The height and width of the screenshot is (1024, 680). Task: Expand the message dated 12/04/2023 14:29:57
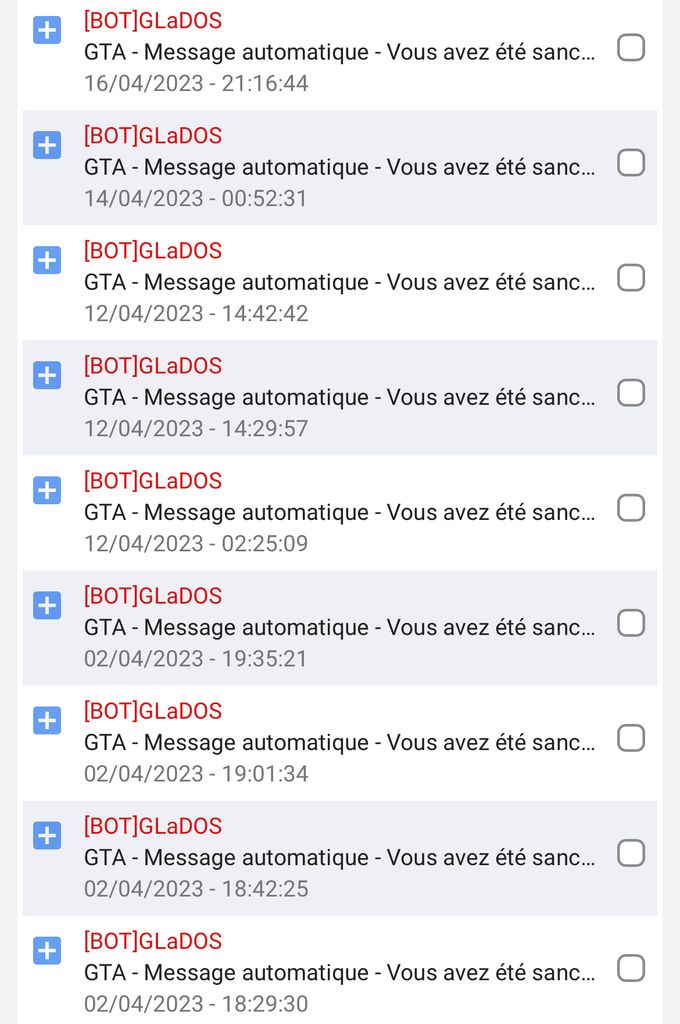47,375
